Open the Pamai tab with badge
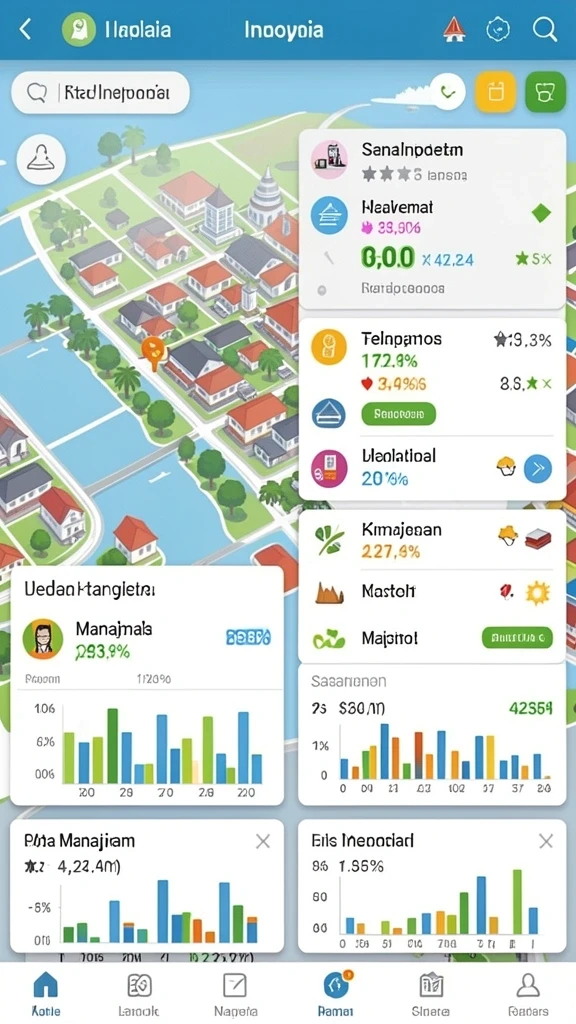The image size is (576, 1024). click(336, 993)
